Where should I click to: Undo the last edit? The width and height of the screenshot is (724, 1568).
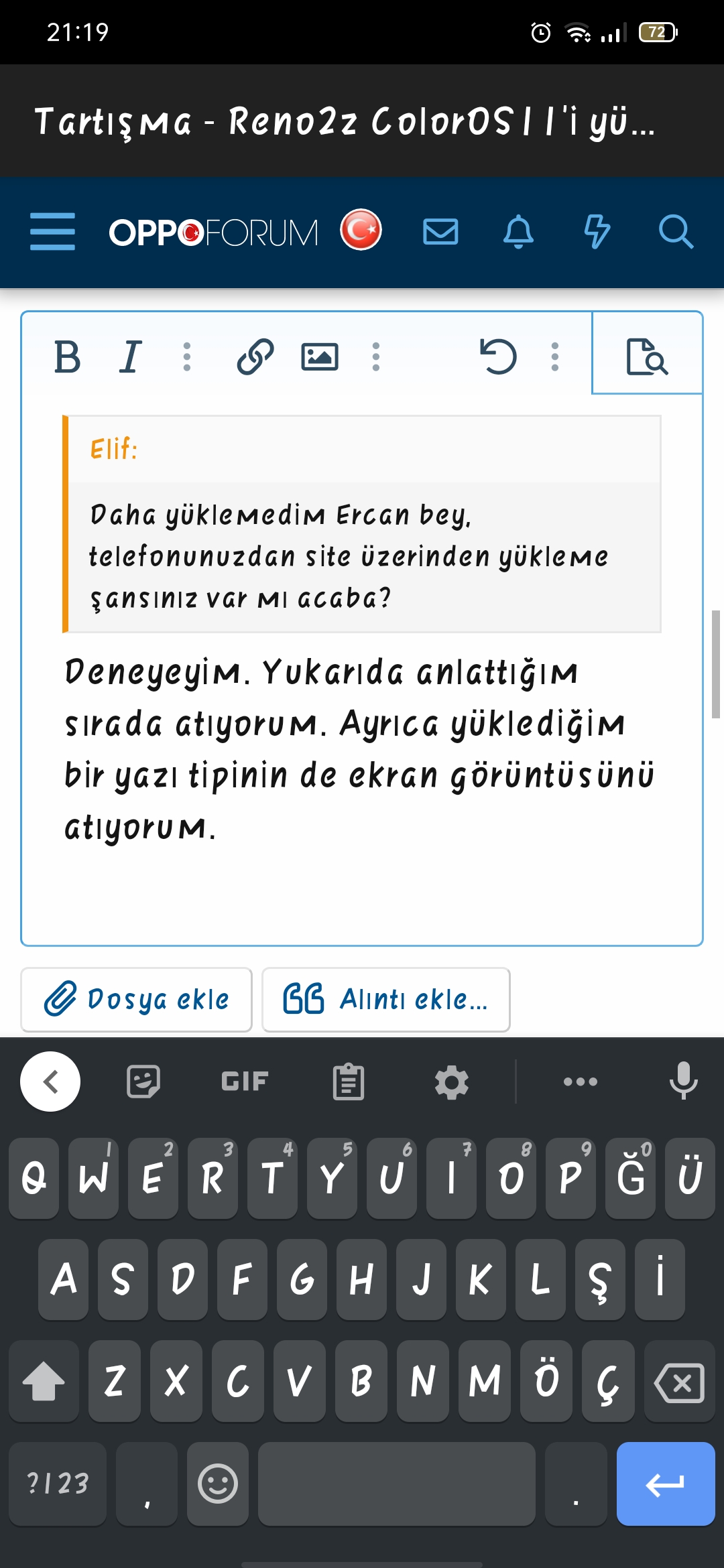tap(498, 356)
